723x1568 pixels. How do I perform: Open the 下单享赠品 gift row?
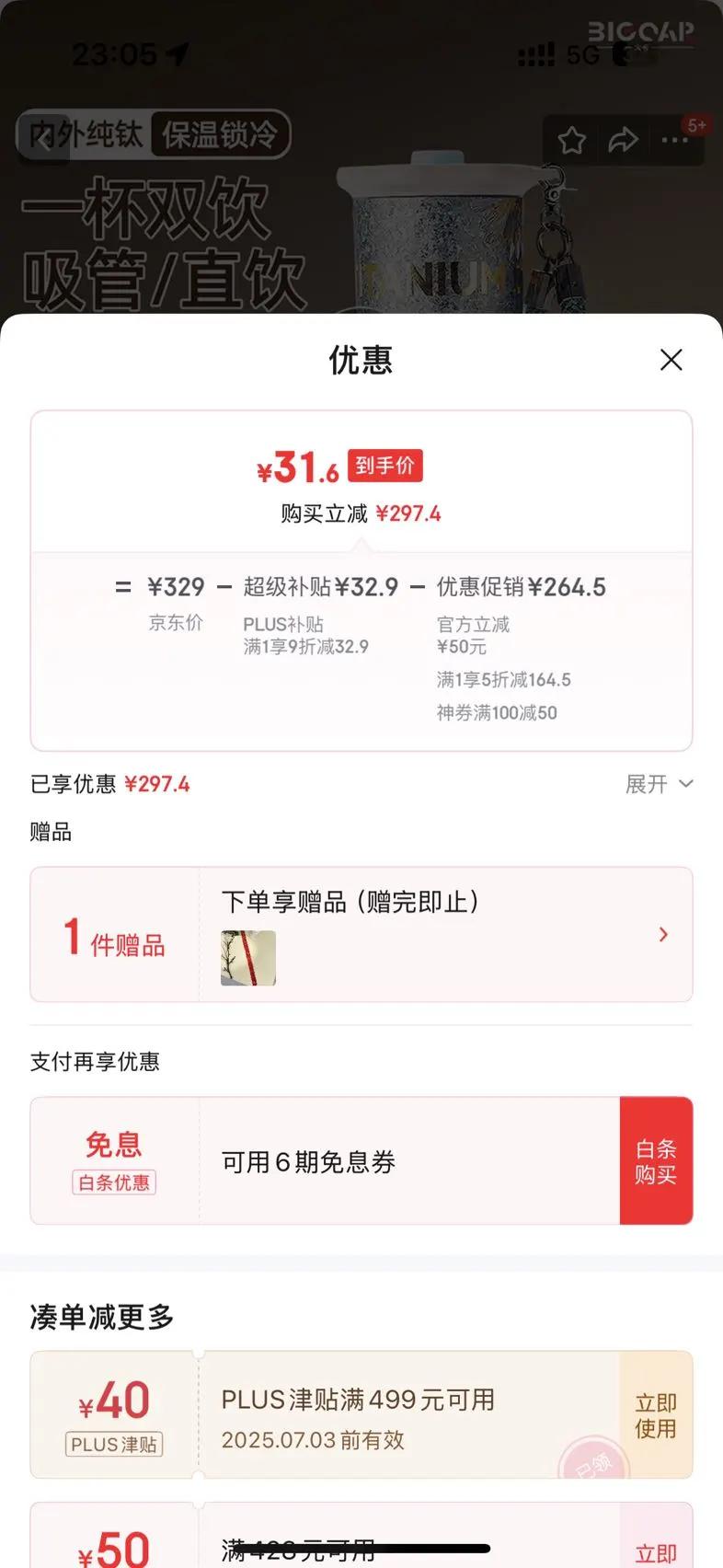(x=361, y=934)
